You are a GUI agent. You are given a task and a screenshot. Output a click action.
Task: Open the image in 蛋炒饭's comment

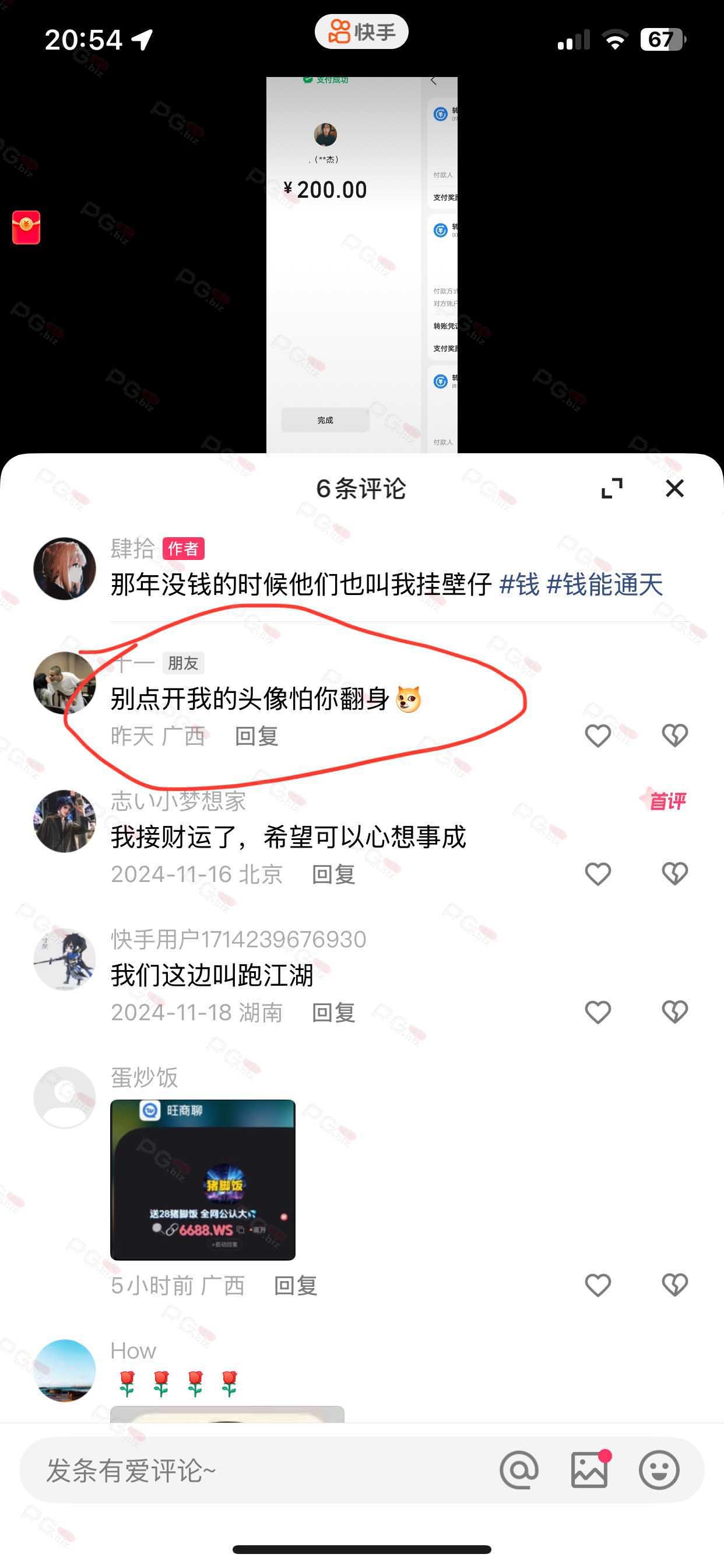203,1179
